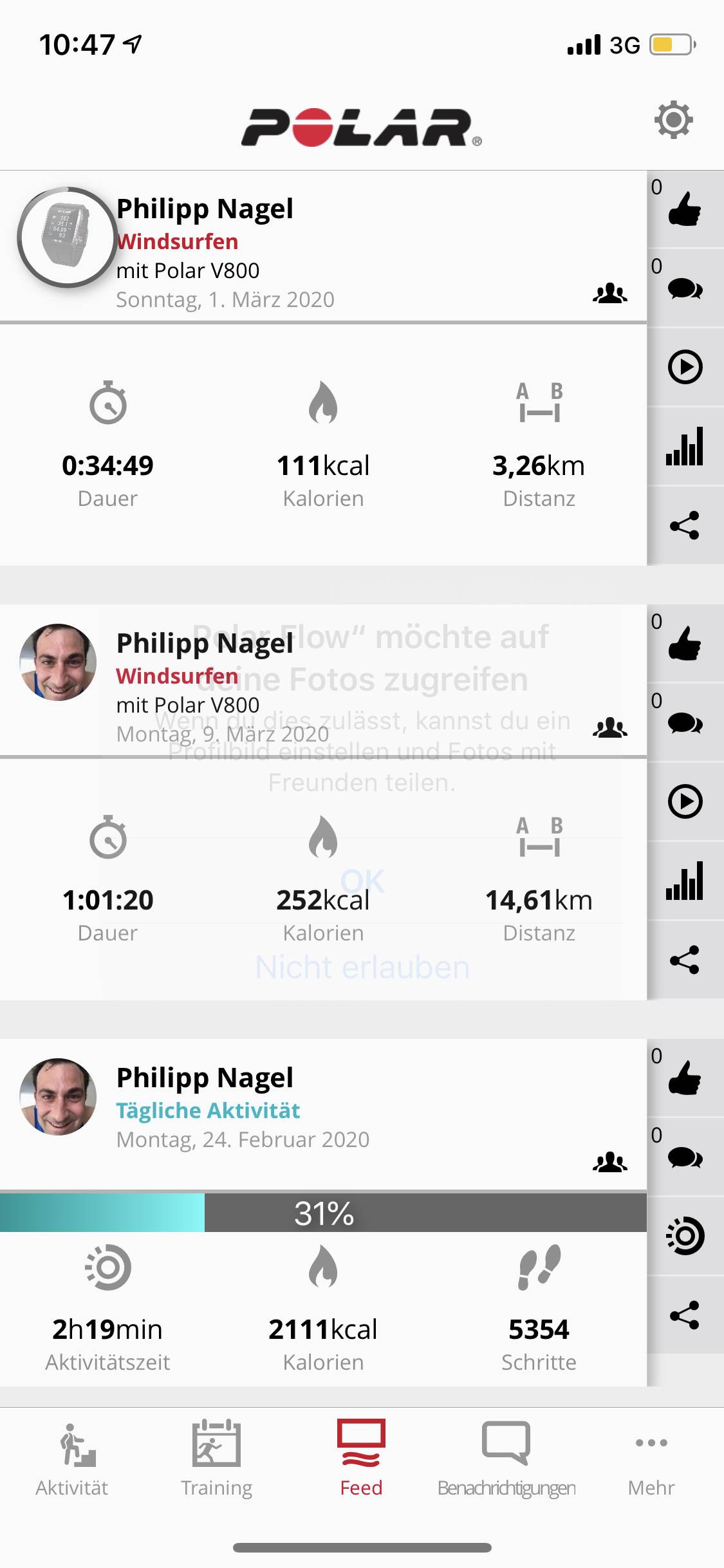Comment on the Windsurfen post from 9. März

[684, 723]
